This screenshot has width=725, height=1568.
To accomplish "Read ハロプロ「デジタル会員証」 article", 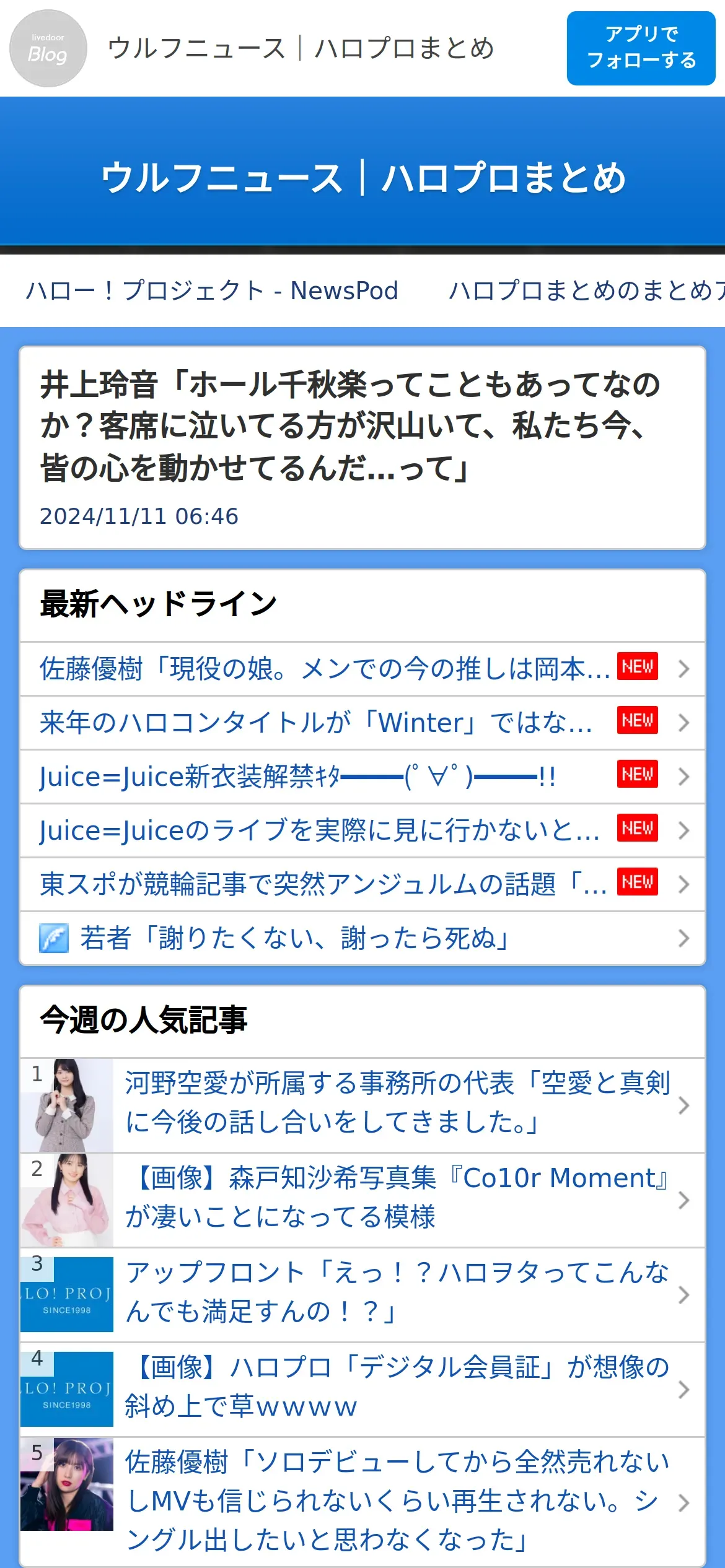I will (397, 1389).
